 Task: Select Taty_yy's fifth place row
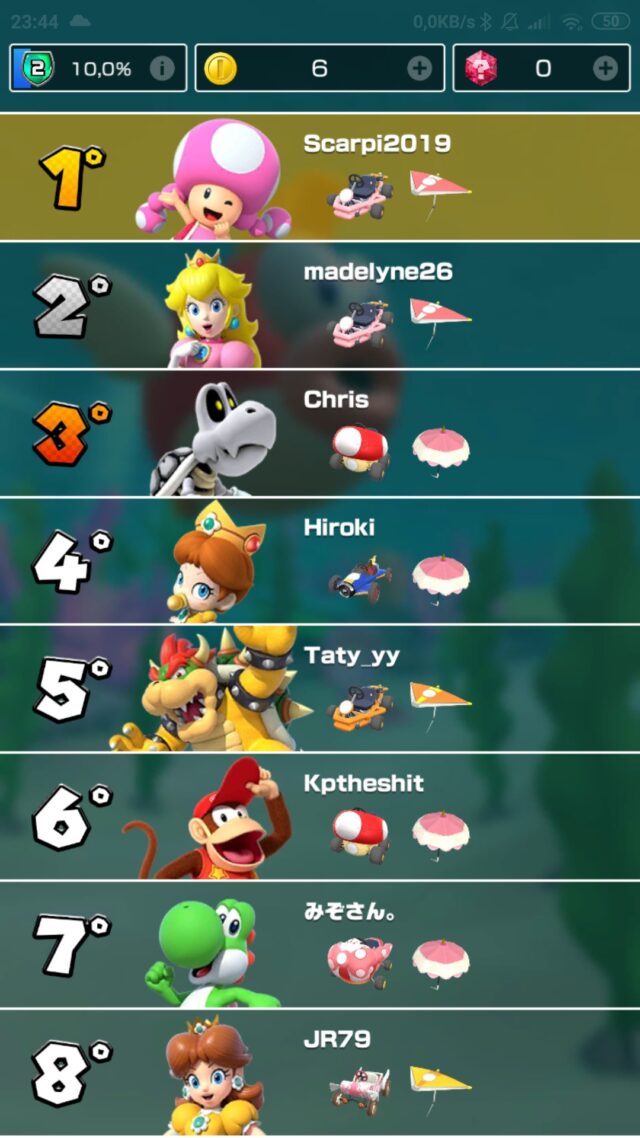pyautogui.click(x=320, y=689)
